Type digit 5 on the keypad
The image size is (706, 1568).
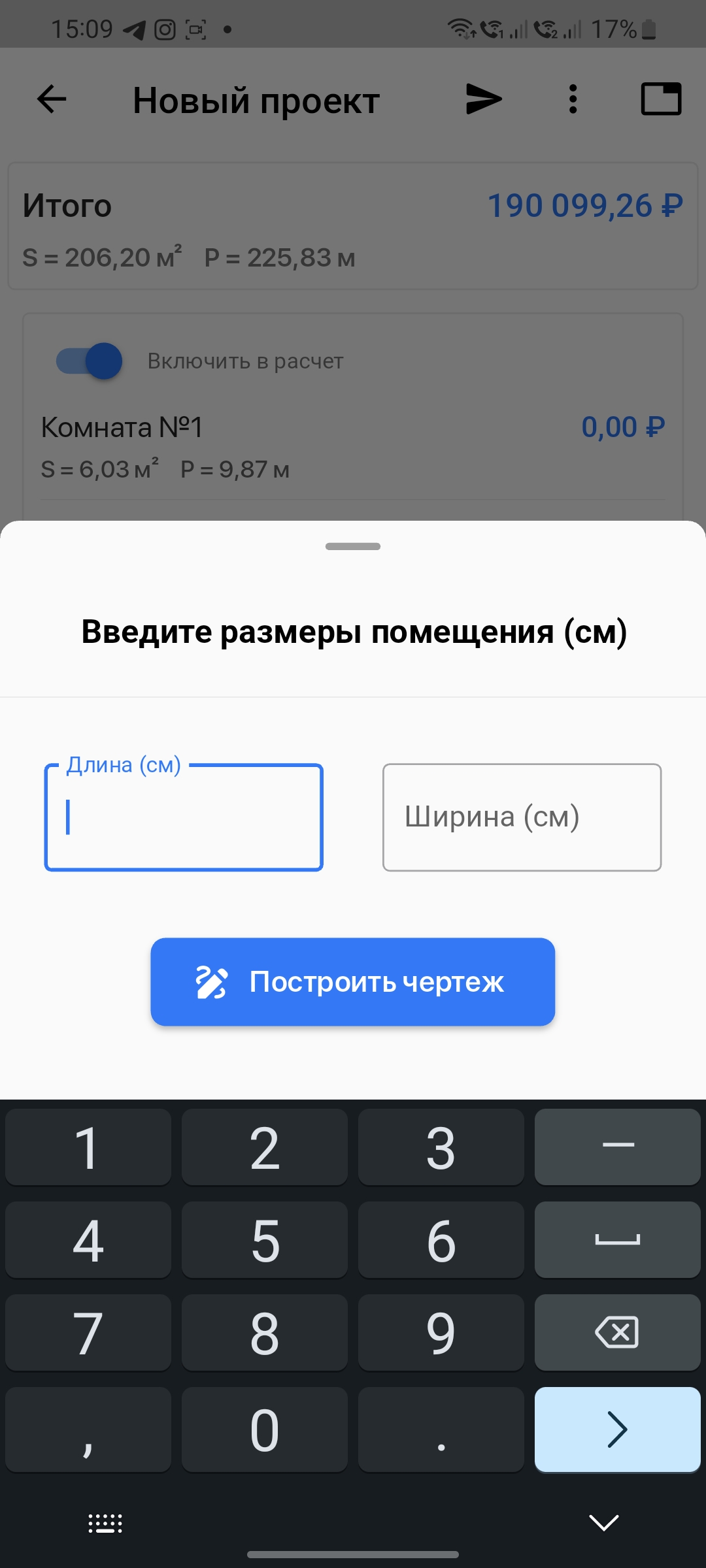(x=264, y=1240)
